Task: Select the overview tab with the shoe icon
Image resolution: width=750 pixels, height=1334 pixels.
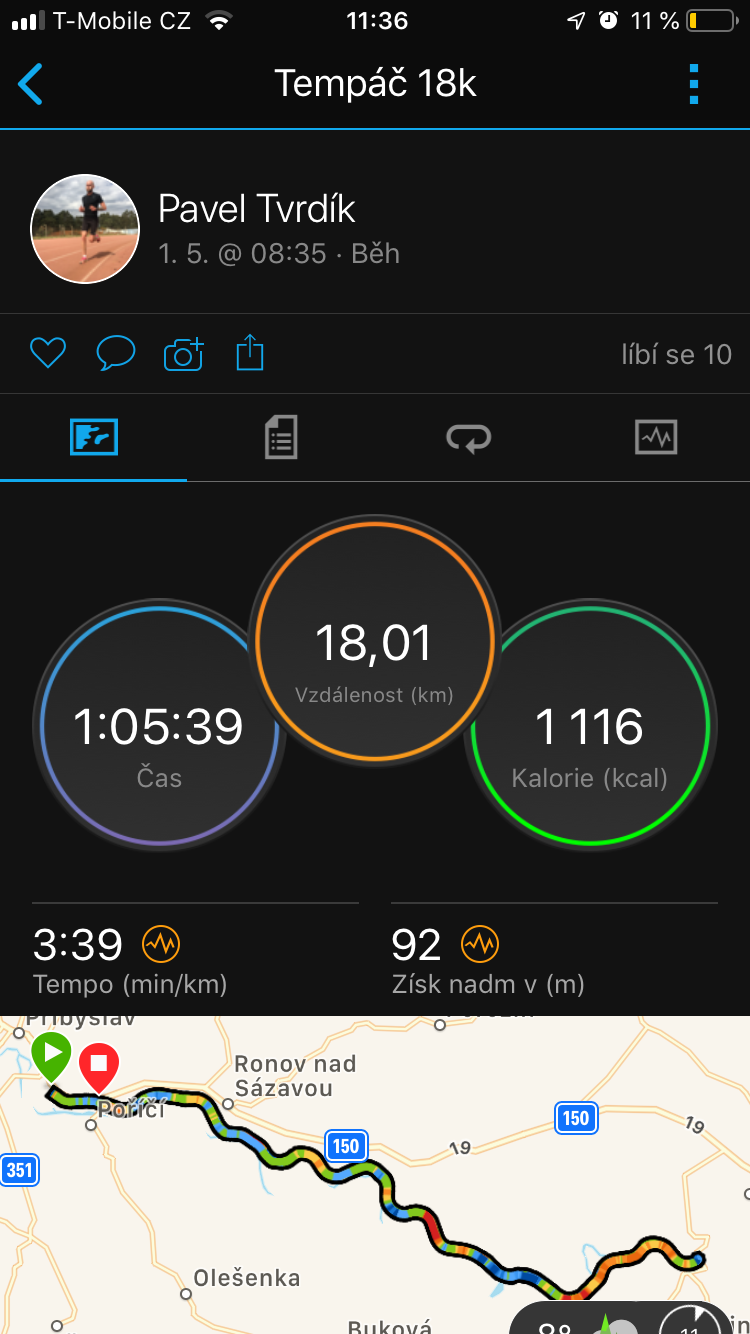Action: click(x=94, y=438)
